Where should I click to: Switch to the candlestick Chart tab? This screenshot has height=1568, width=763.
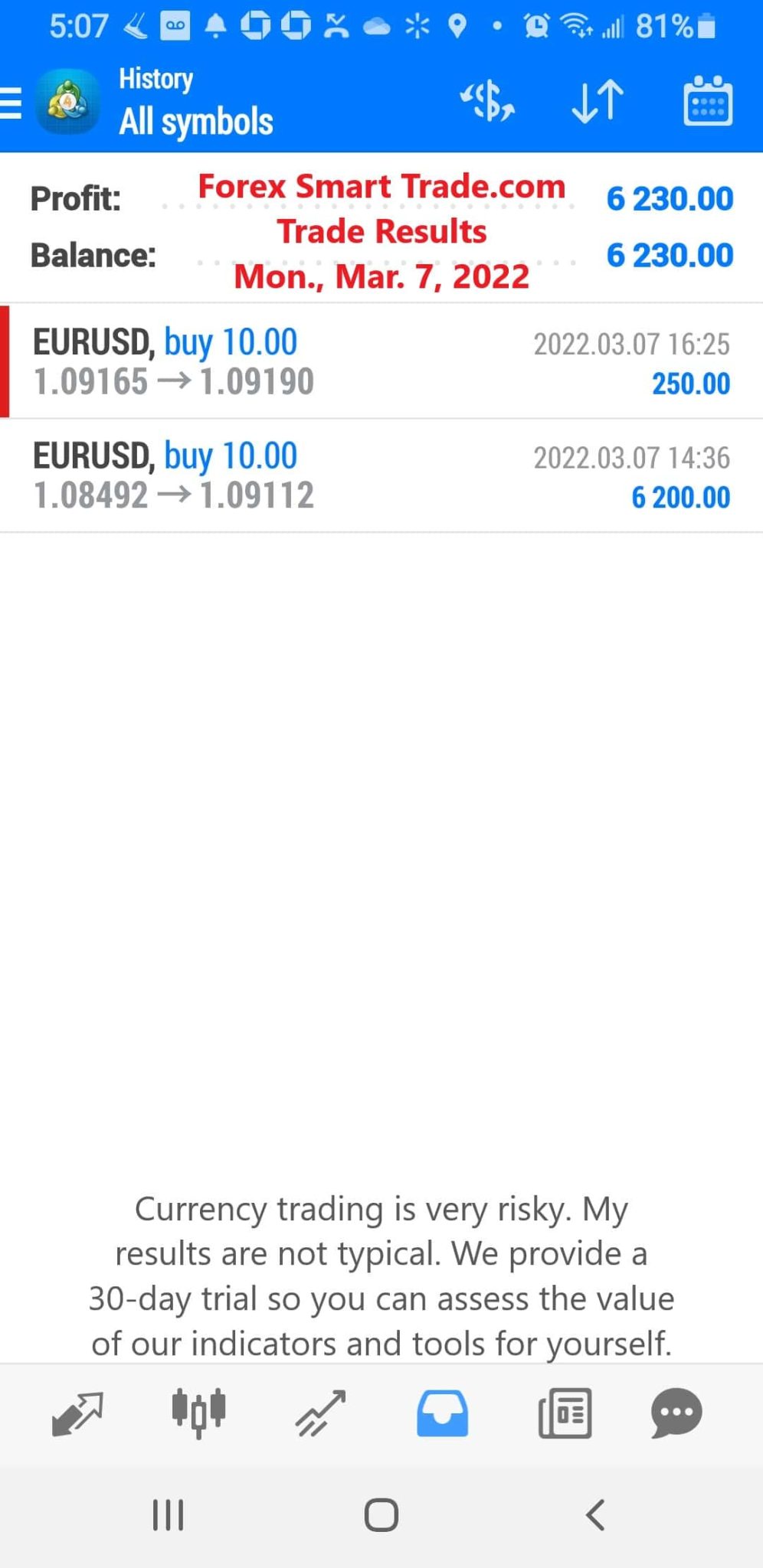pos(198,1413)
